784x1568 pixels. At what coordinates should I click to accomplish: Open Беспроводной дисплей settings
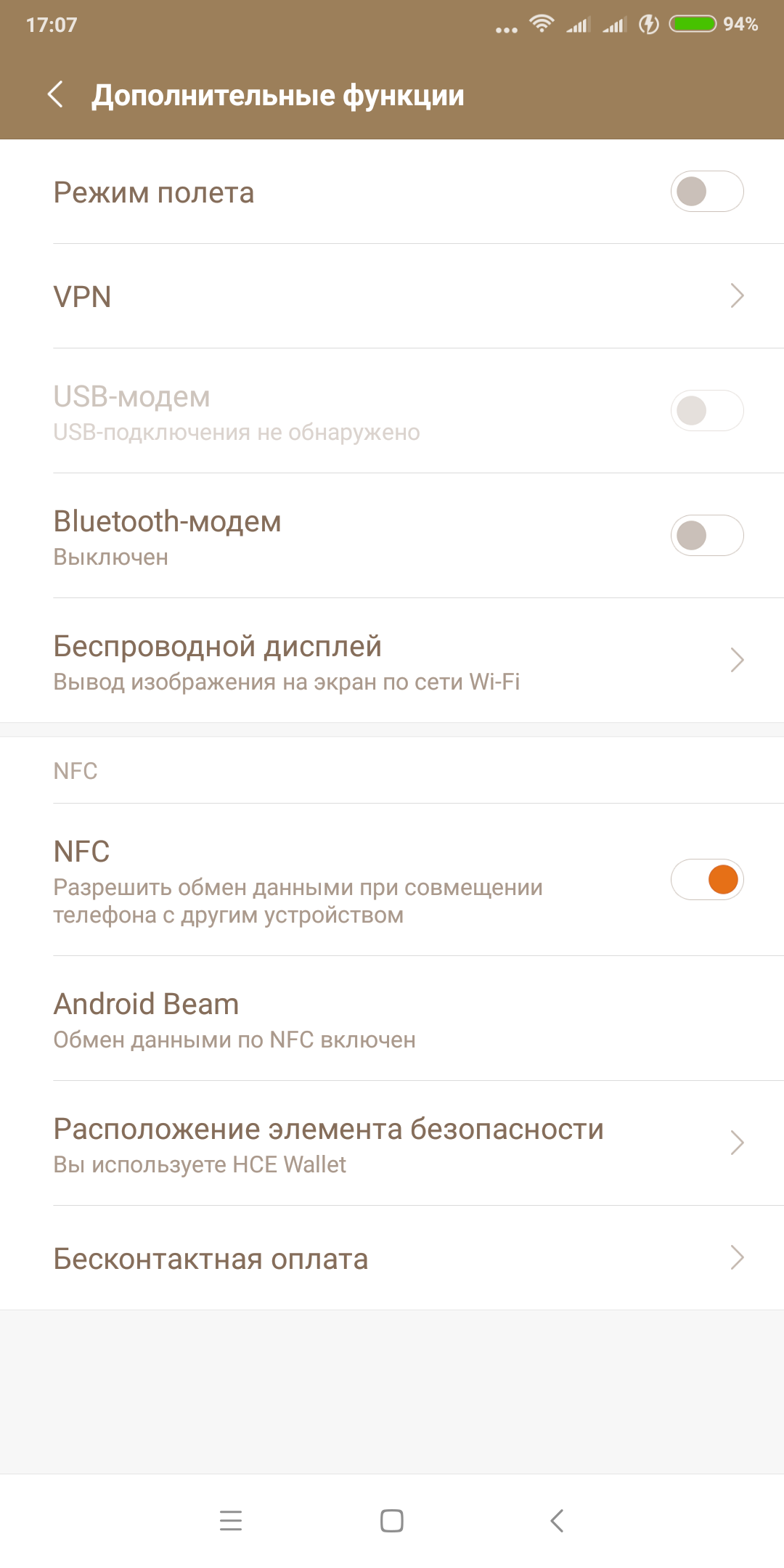[392, 661]
